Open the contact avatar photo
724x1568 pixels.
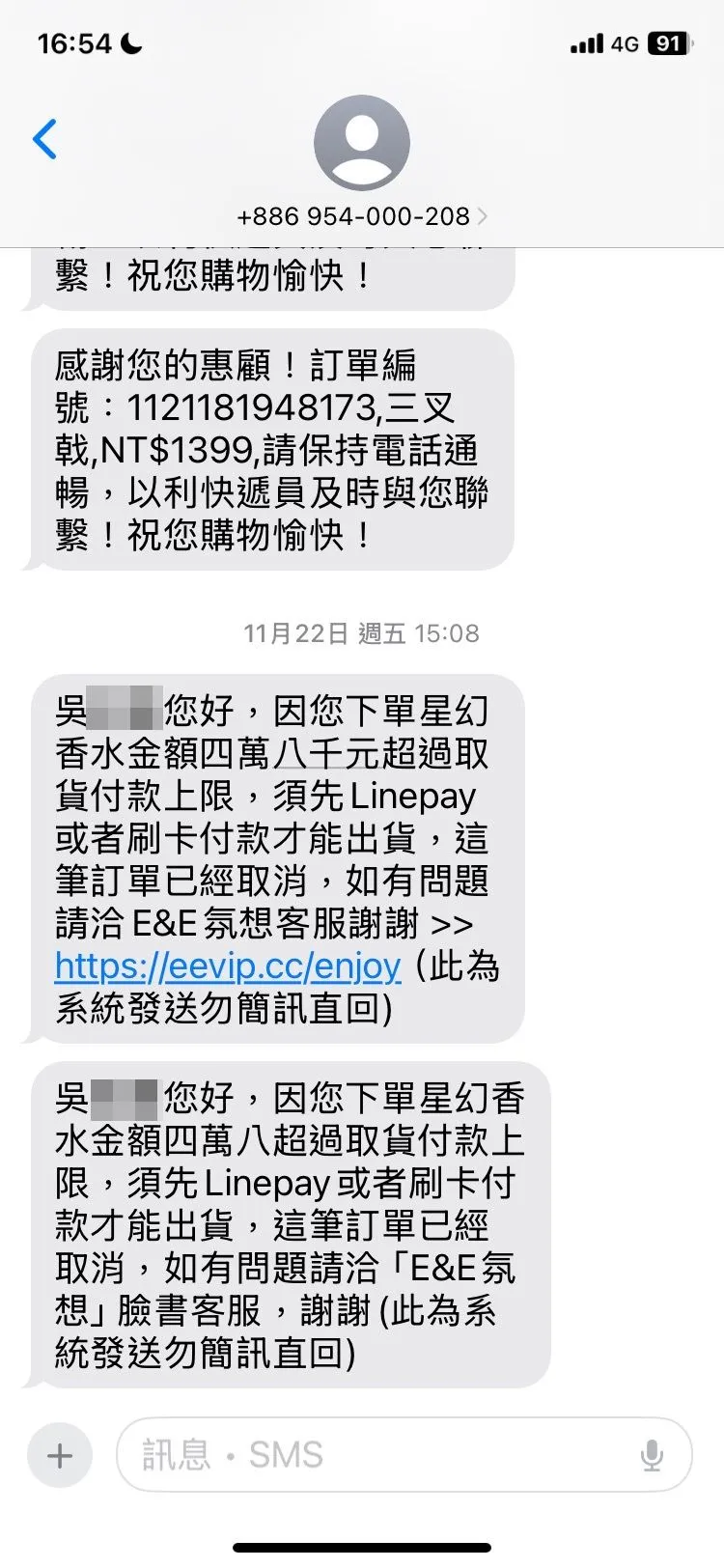[362, 141]
